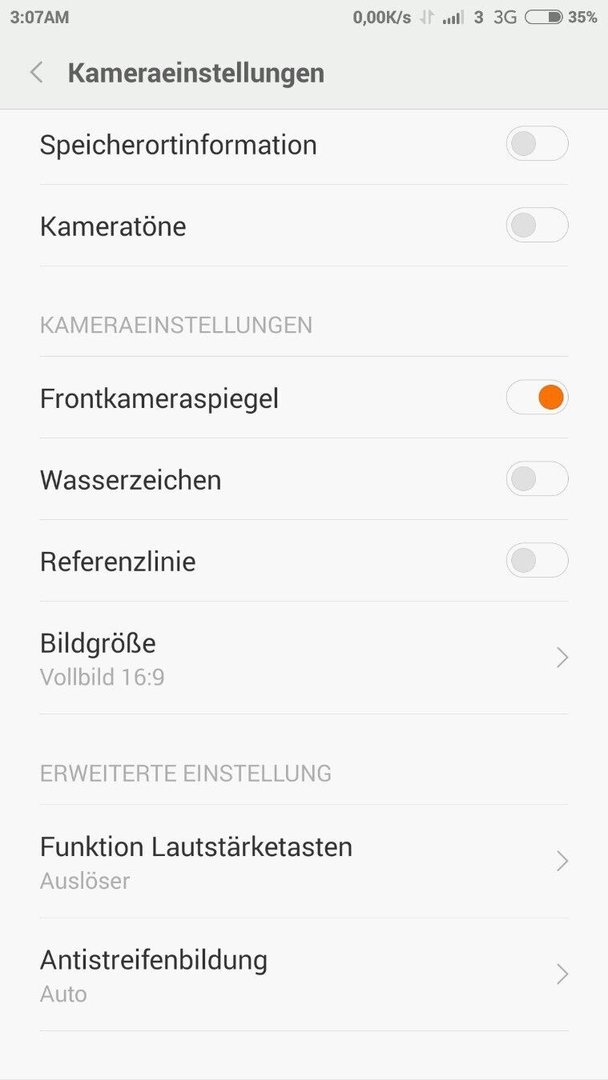Enable the Speicherortinformation switch

point(537,144)
